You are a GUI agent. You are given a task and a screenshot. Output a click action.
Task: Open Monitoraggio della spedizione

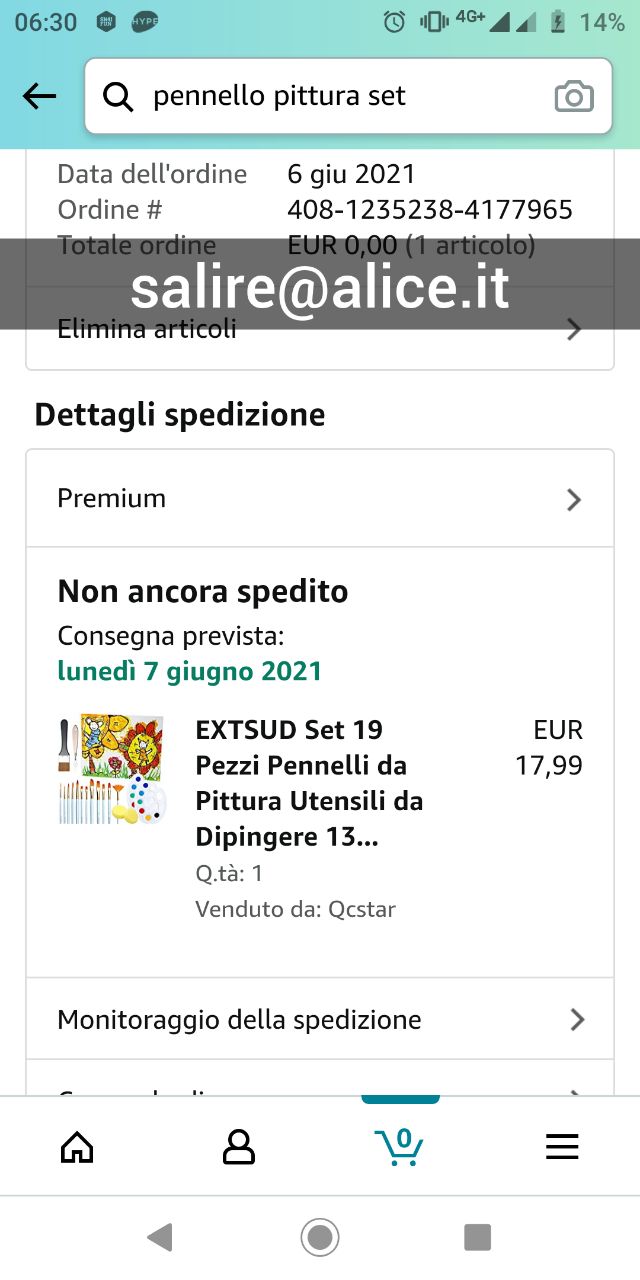[x=320, y=1019]
